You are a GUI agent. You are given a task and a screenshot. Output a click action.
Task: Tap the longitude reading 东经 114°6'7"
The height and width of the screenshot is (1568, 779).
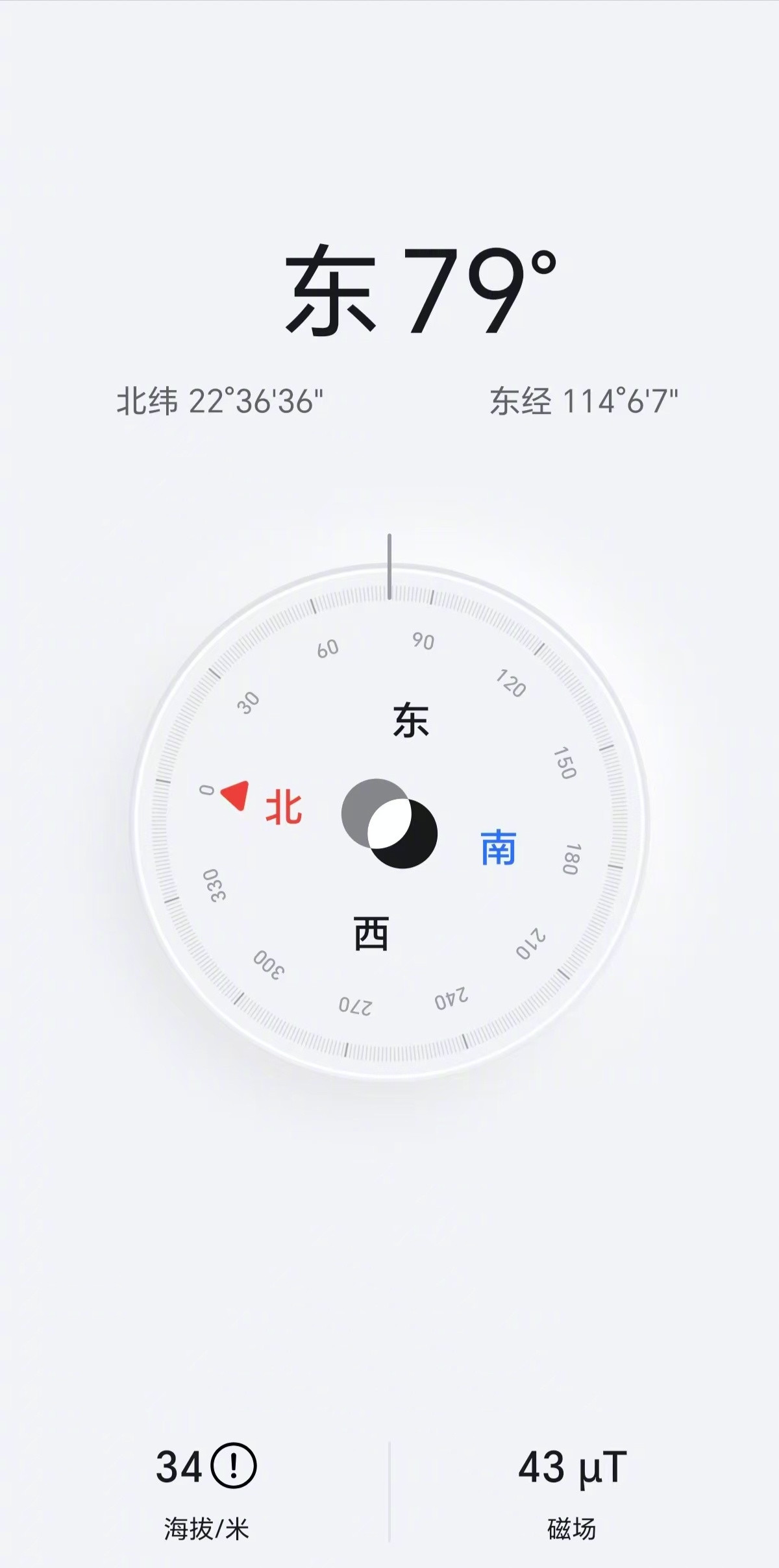585,400
